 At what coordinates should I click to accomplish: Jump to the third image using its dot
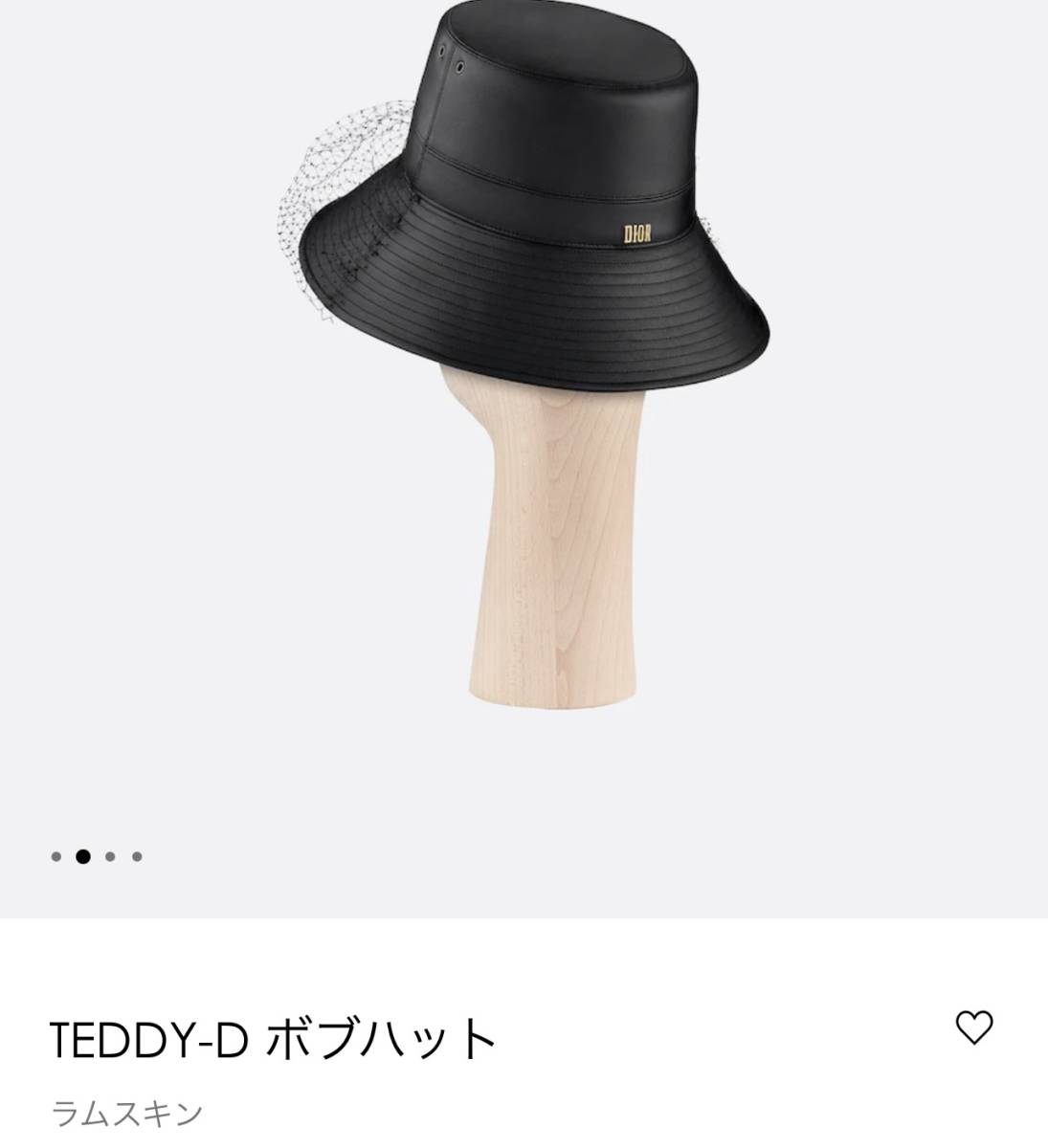(x=110, y=856)
